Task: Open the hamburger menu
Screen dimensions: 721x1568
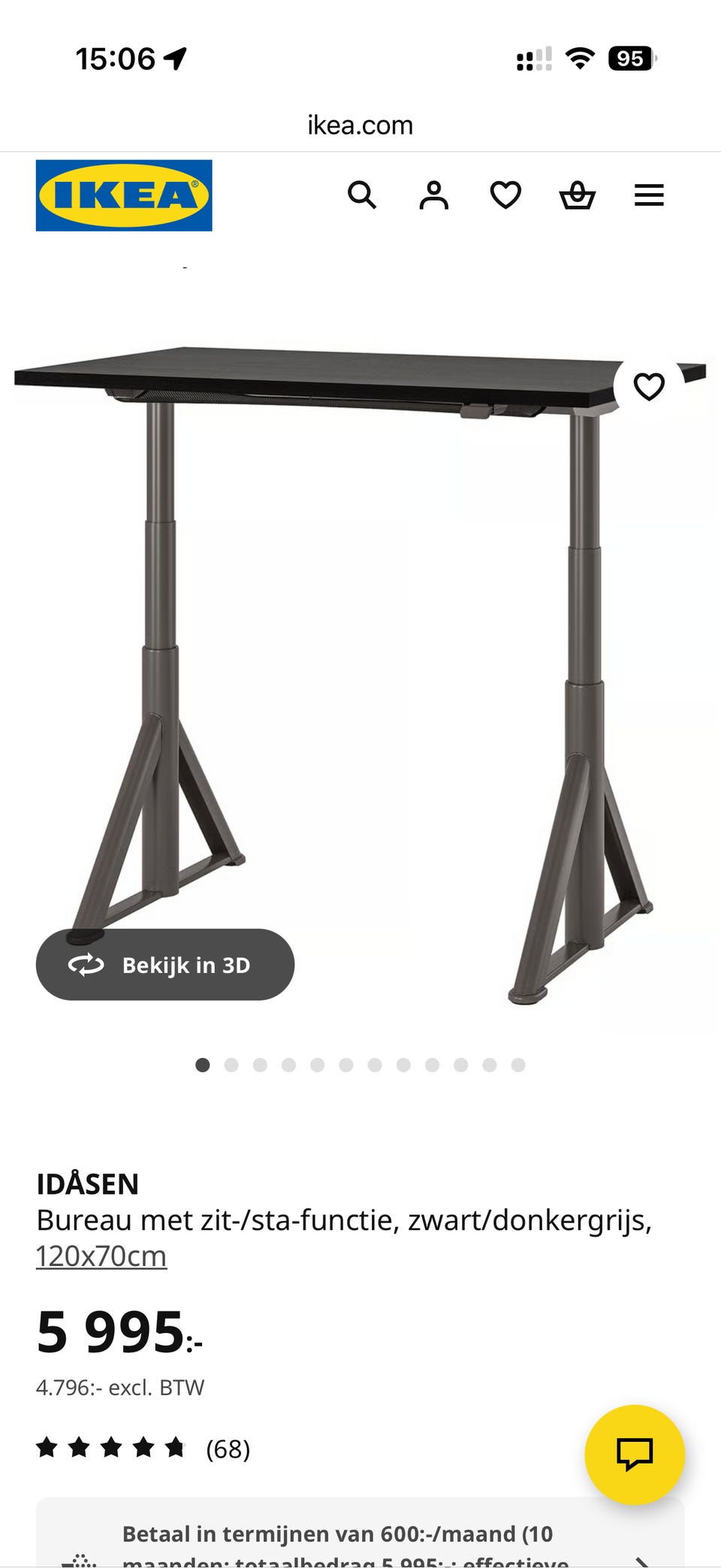Action: click(x=649, y=195)
